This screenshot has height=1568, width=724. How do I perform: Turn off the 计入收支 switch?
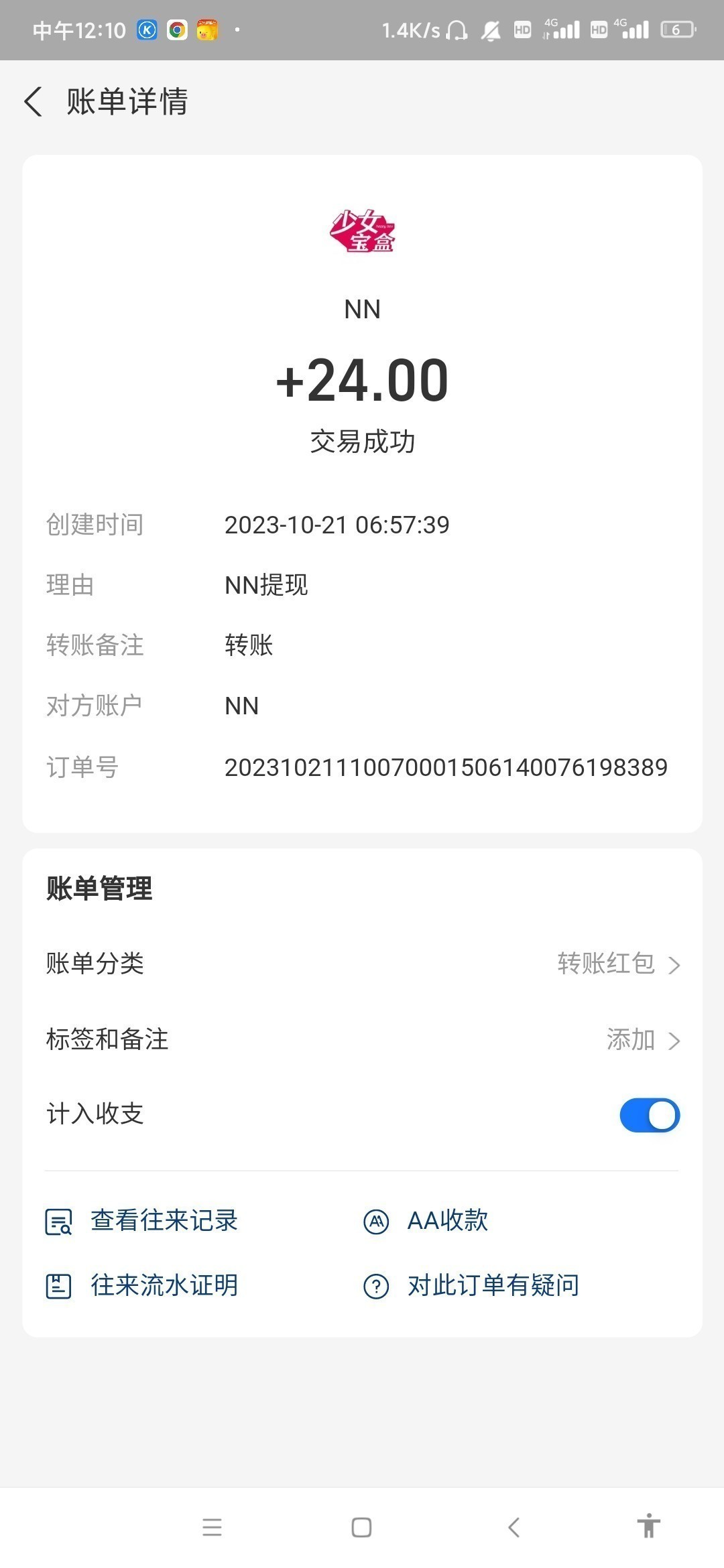tap(649, 1116)
